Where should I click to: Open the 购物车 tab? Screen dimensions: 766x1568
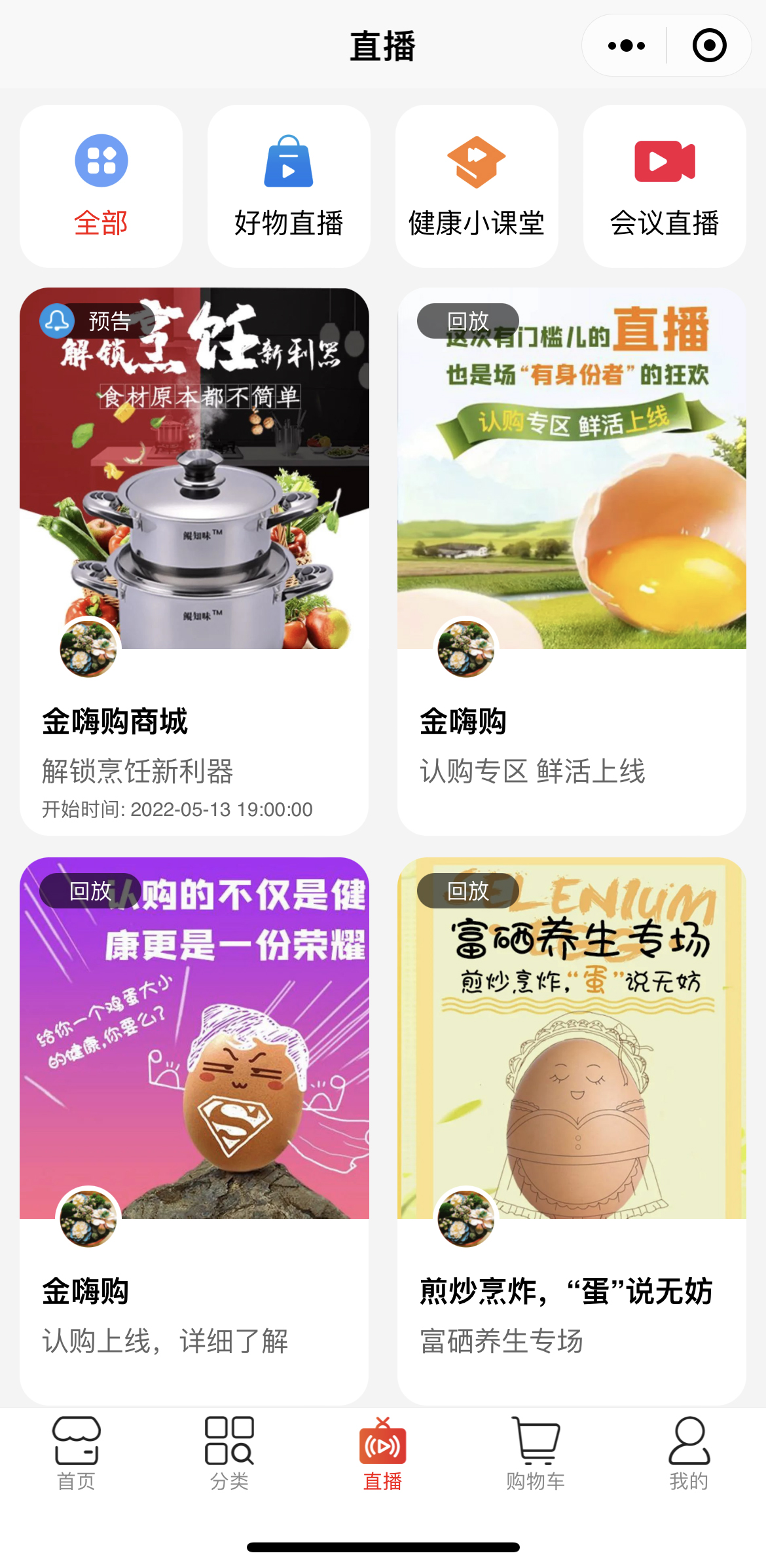(x=536, y=1454)
